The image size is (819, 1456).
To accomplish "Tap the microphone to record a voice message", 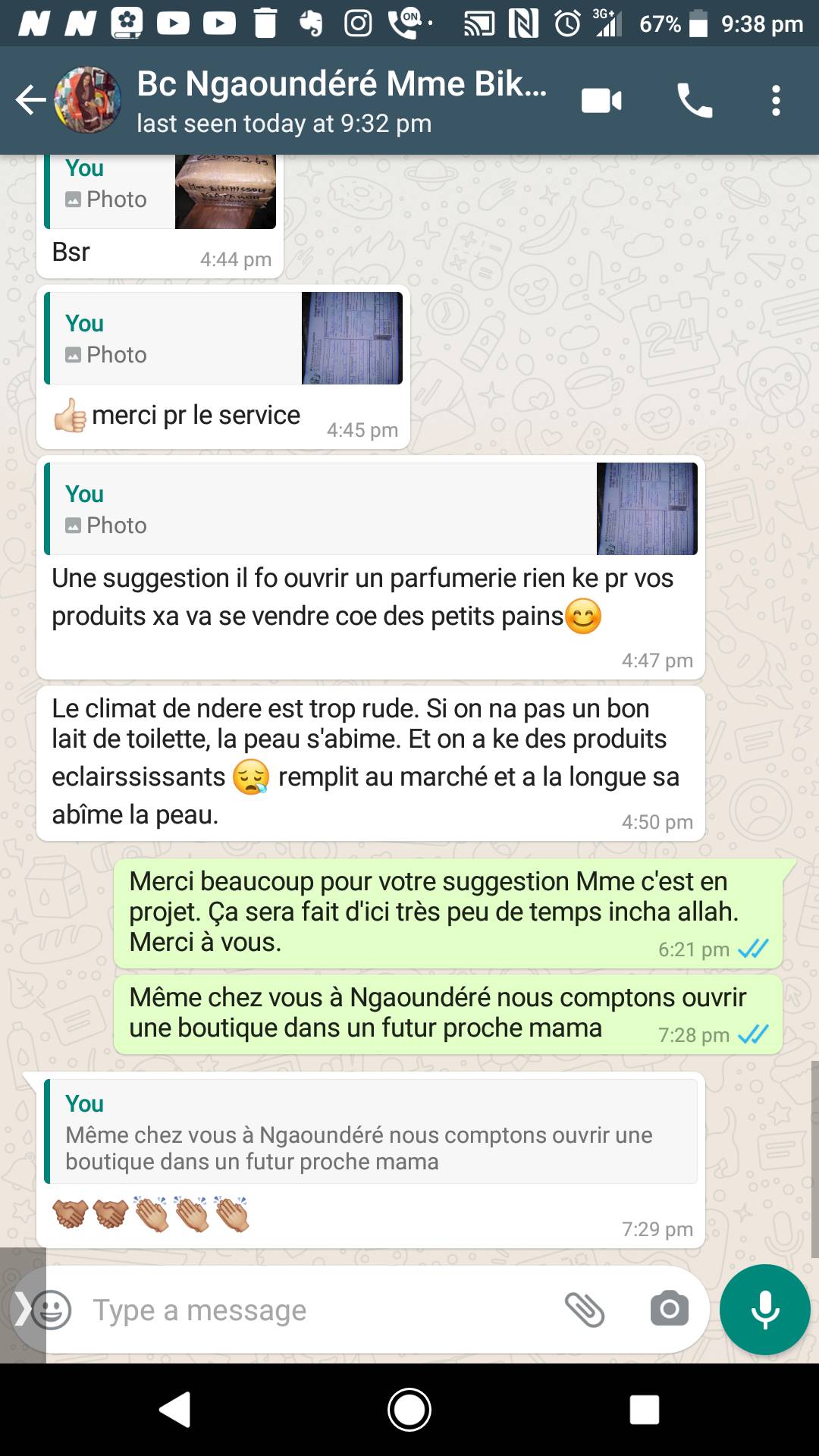I will pos(764,1310).
